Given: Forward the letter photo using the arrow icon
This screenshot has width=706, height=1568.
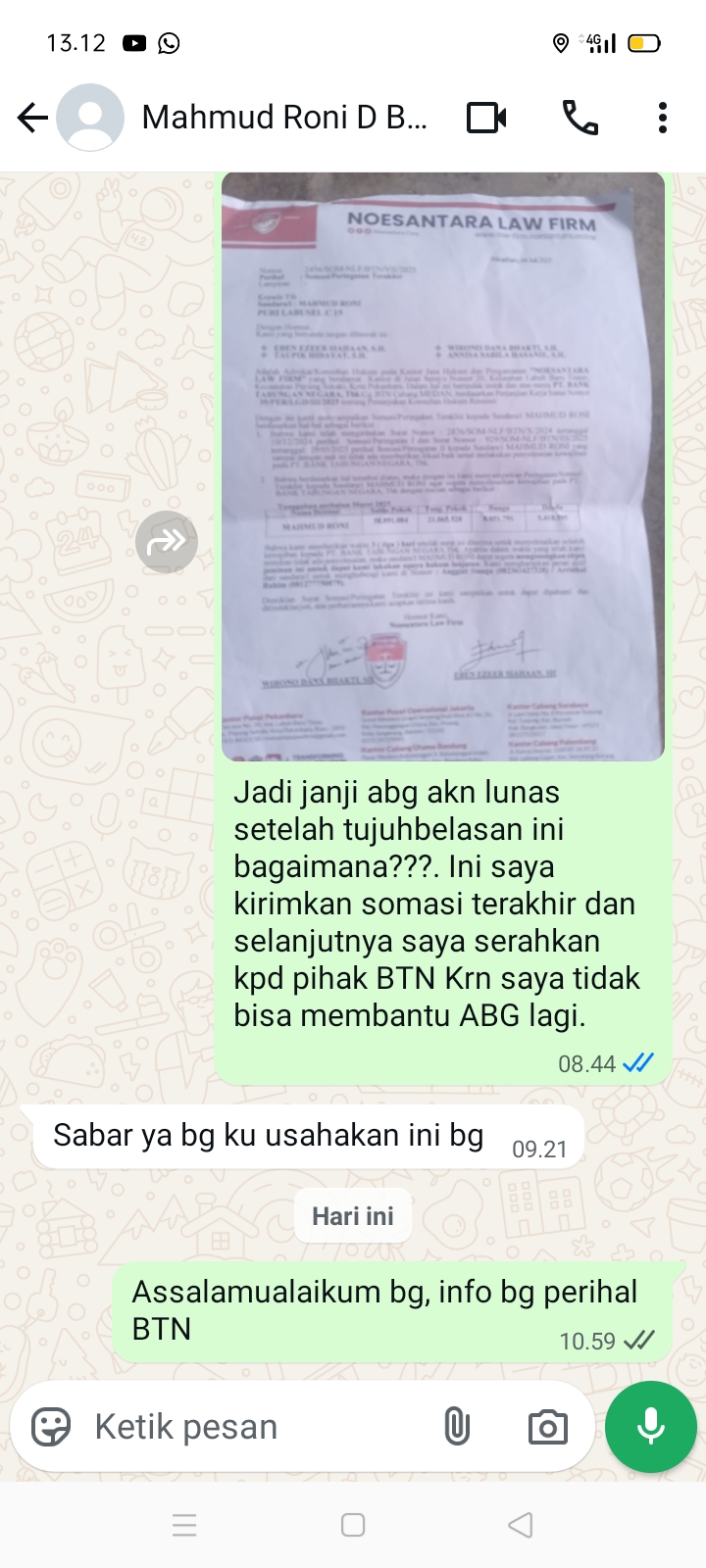Looking at the screenshot, I should click(167, 541).
